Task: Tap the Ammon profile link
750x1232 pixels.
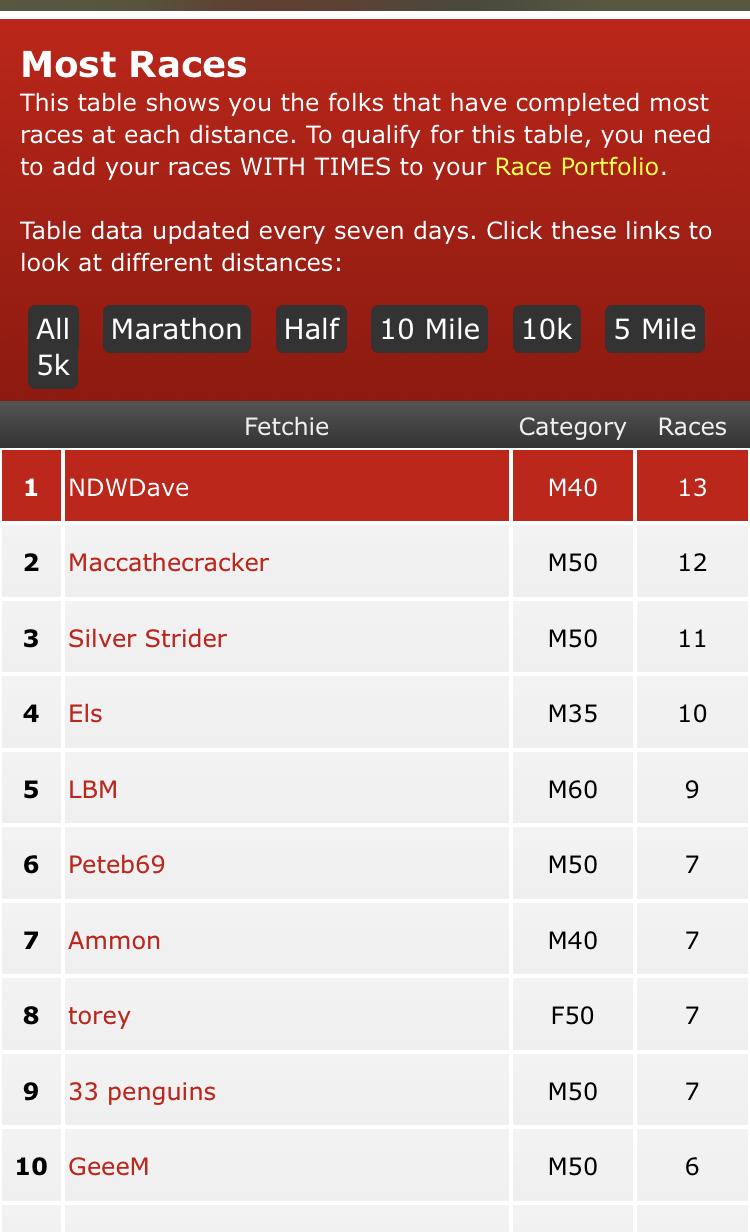Action: tap(114, 940)
